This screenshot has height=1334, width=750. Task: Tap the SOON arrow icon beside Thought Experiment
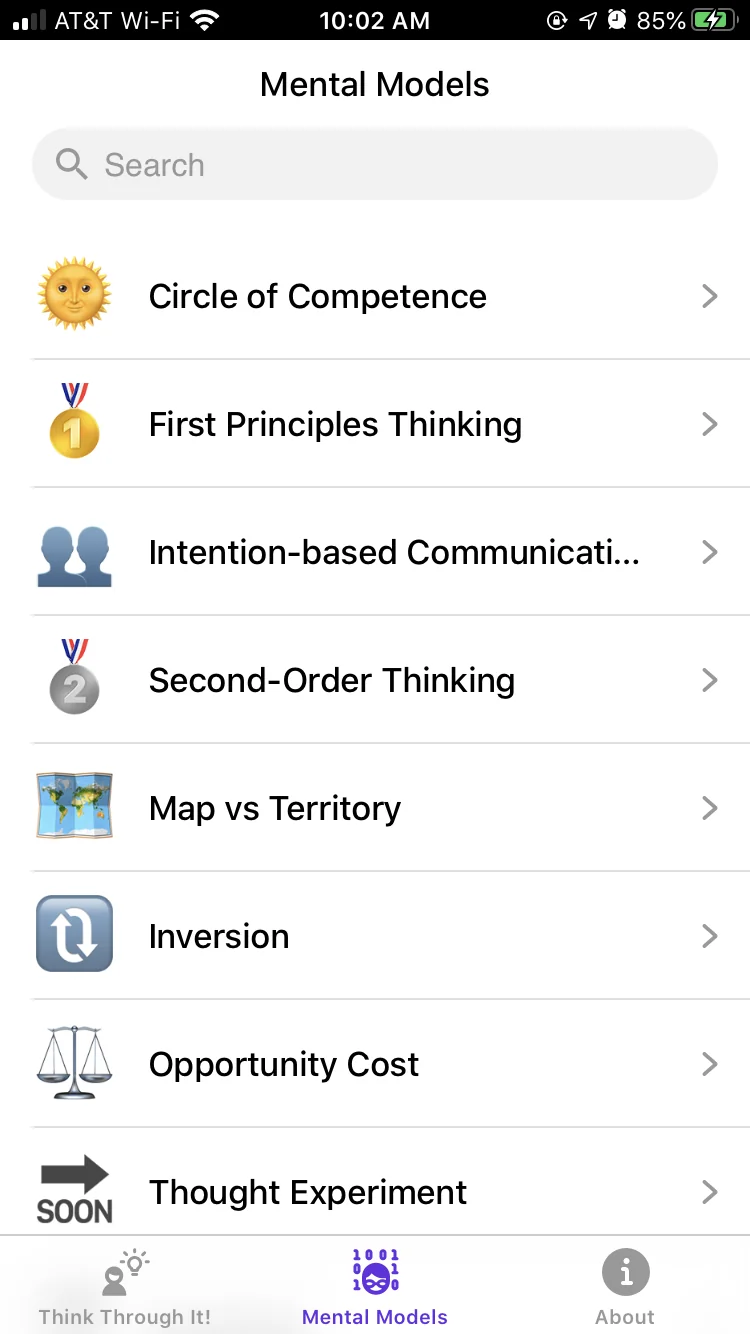tap(74, 1192)
